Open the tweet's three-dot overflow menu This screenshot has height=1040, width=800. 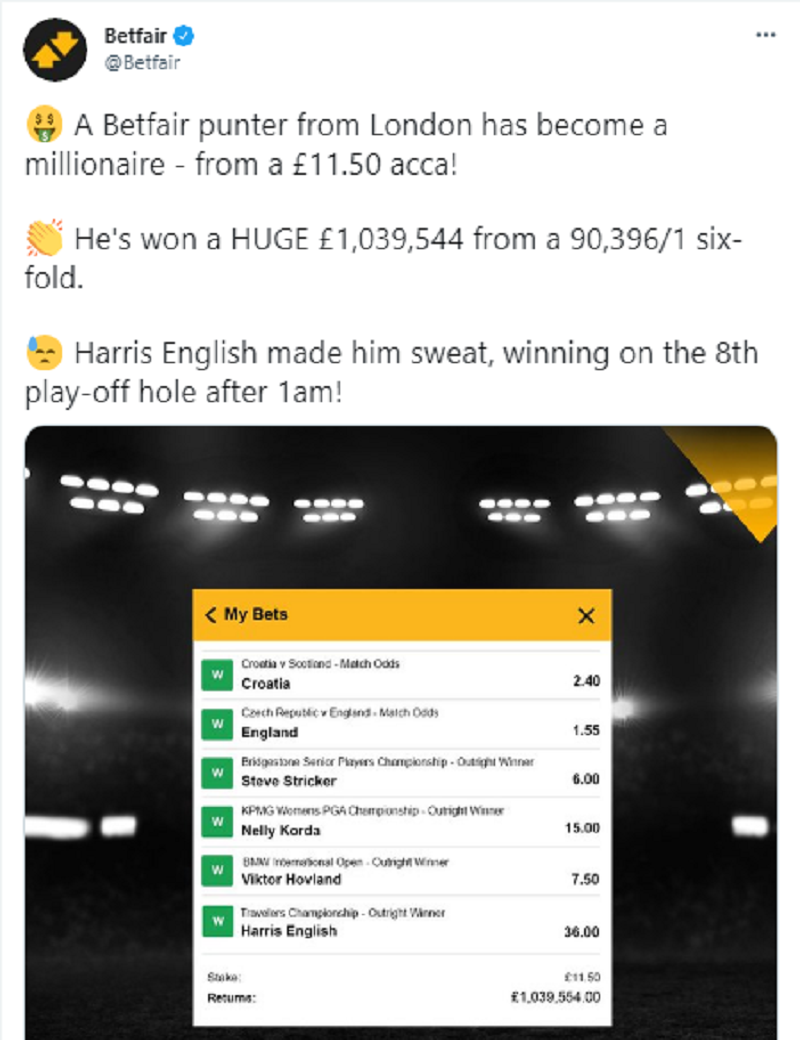click(764, 36)
